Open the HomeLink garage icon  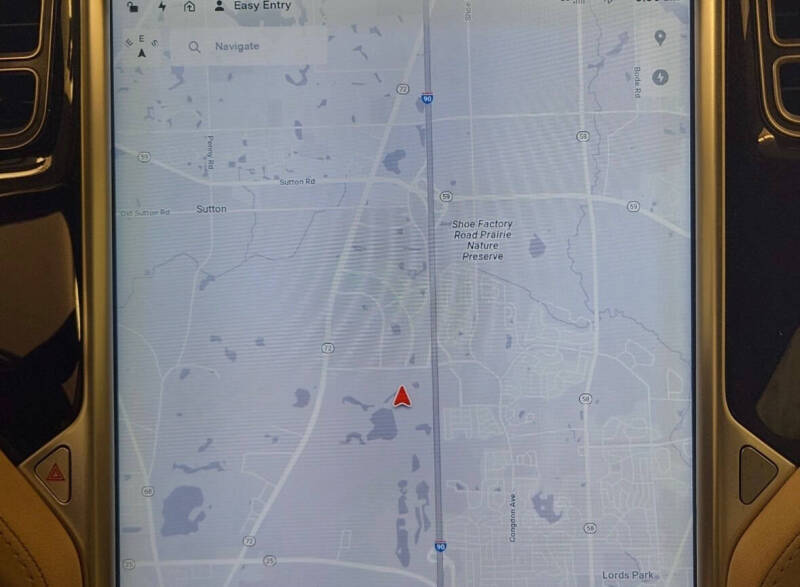pyautogui.click(x=190, y=7)
